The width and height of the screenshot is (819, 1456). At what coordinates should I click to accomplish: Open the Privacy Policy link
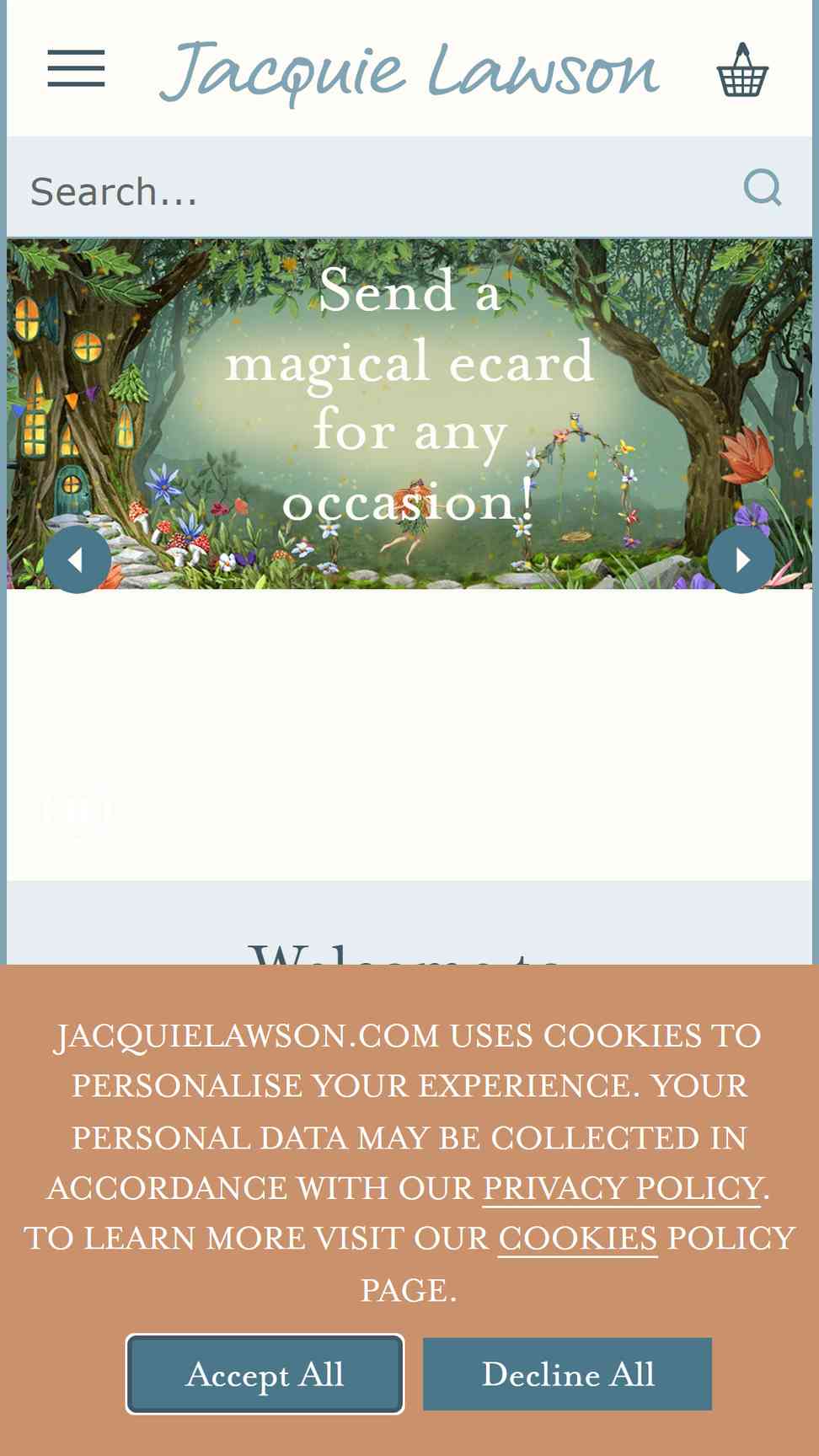622,1188
